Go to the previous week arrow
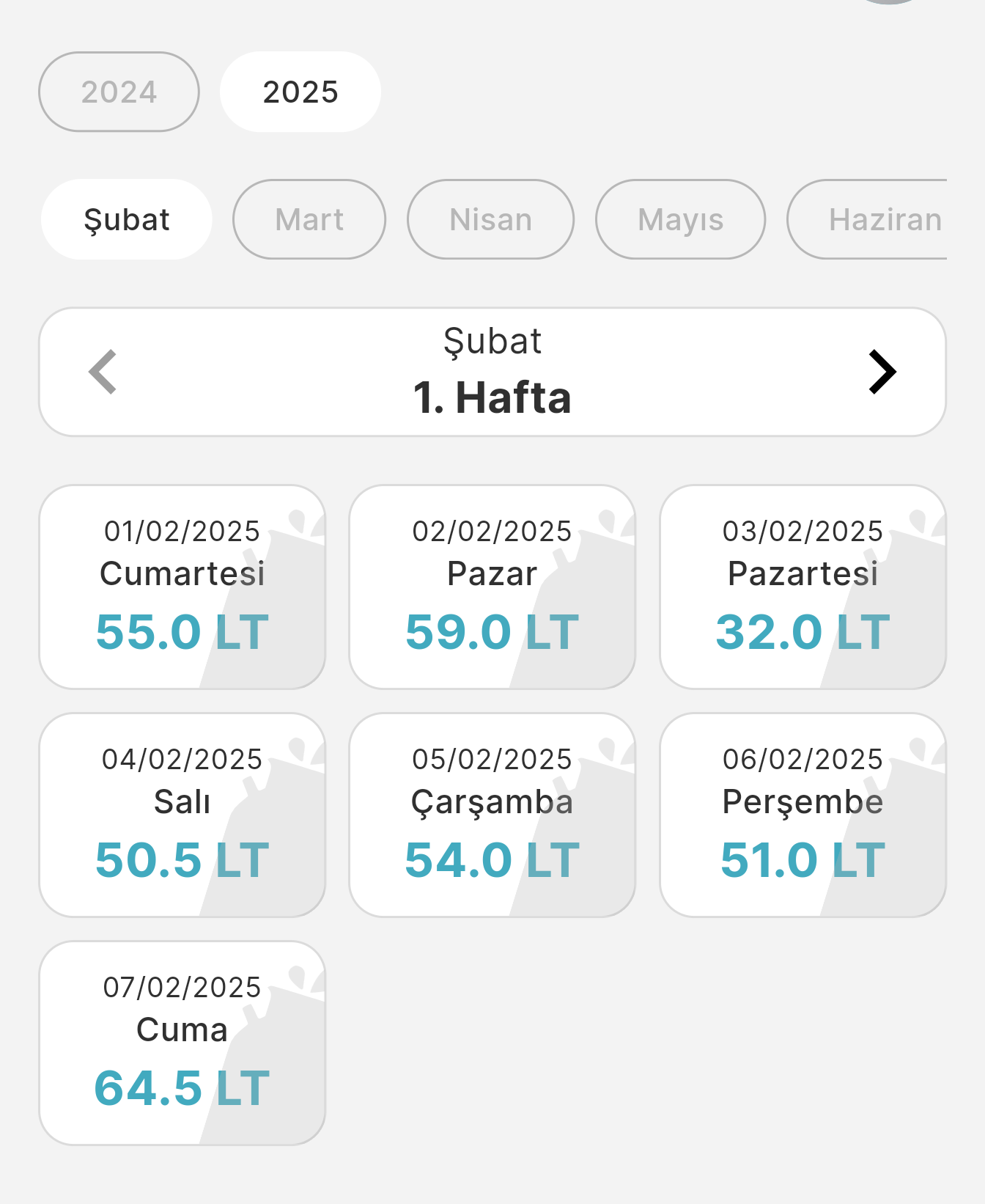Viewport: 985px width, 1204px height. (x=103, y=372)
